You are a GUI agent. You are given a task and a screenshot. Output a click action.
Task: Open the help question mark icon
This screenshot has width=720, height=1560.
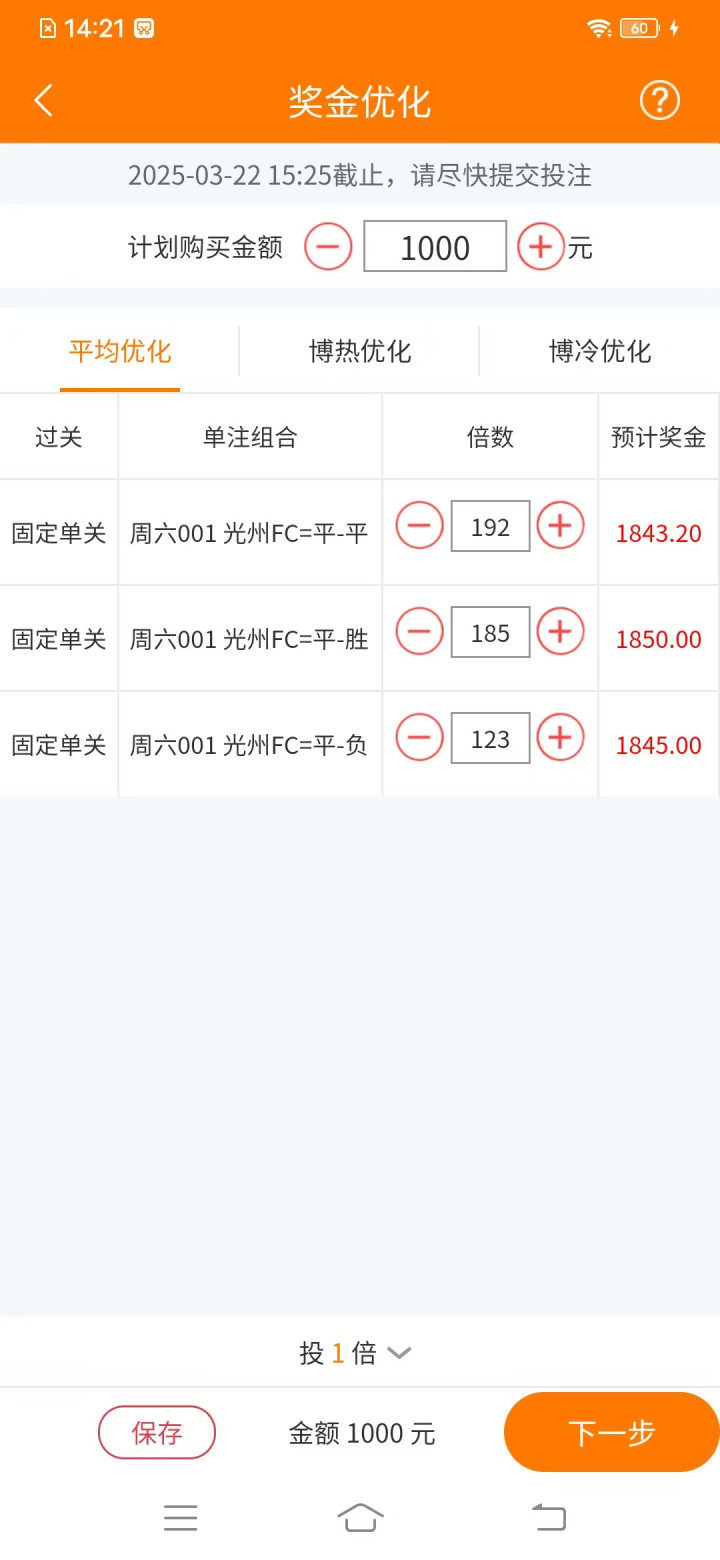(x=659, y=101)
